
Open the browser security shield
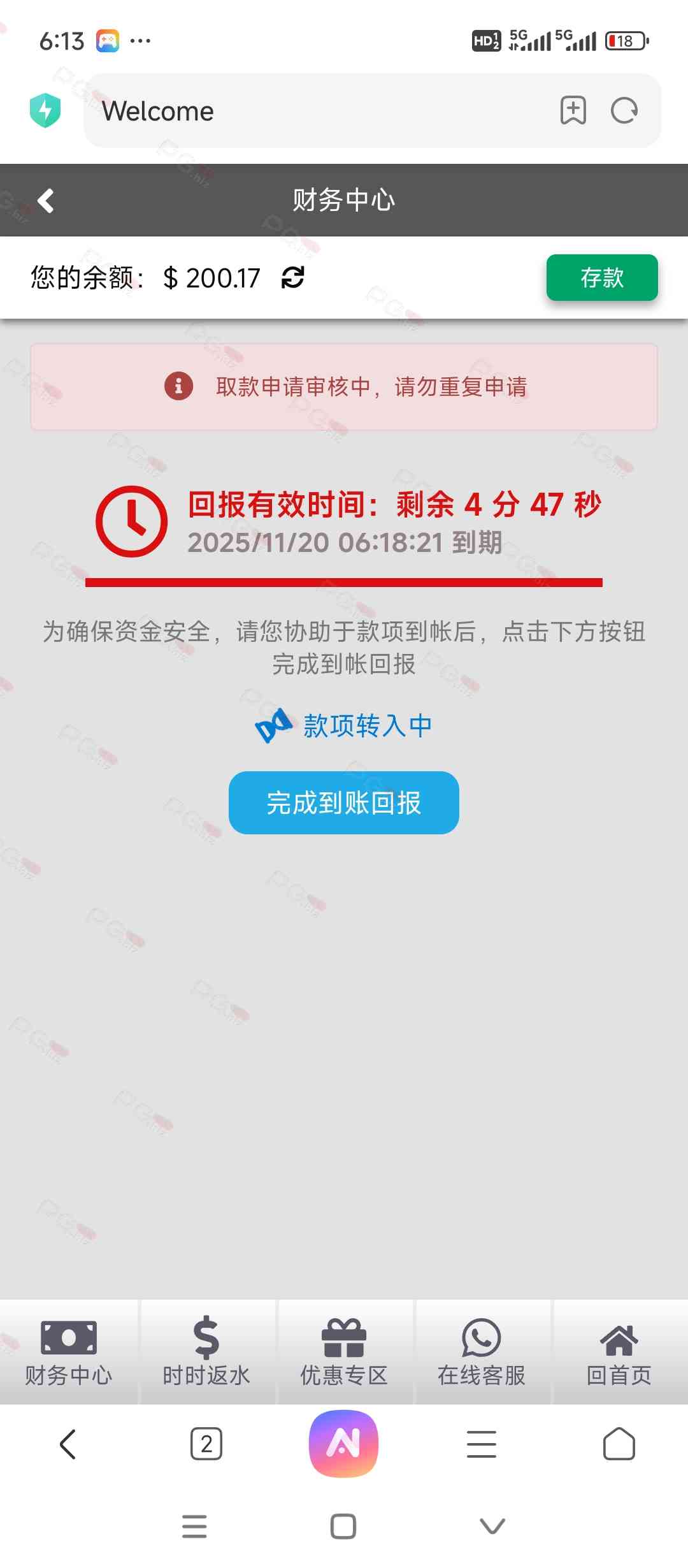pos(45,111)
